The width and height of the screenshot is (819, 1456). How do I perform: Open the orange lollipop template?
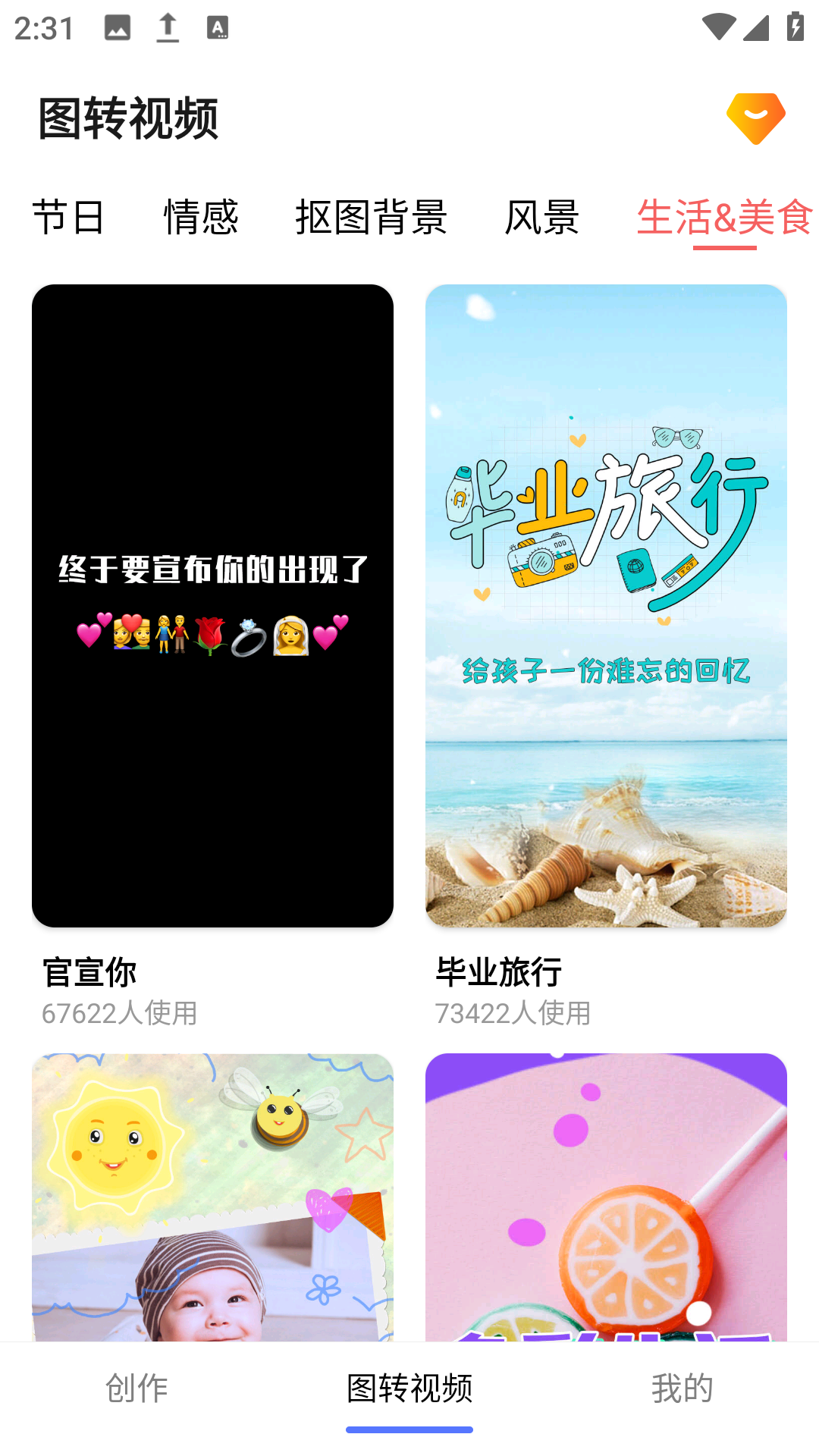(606, 1197)
